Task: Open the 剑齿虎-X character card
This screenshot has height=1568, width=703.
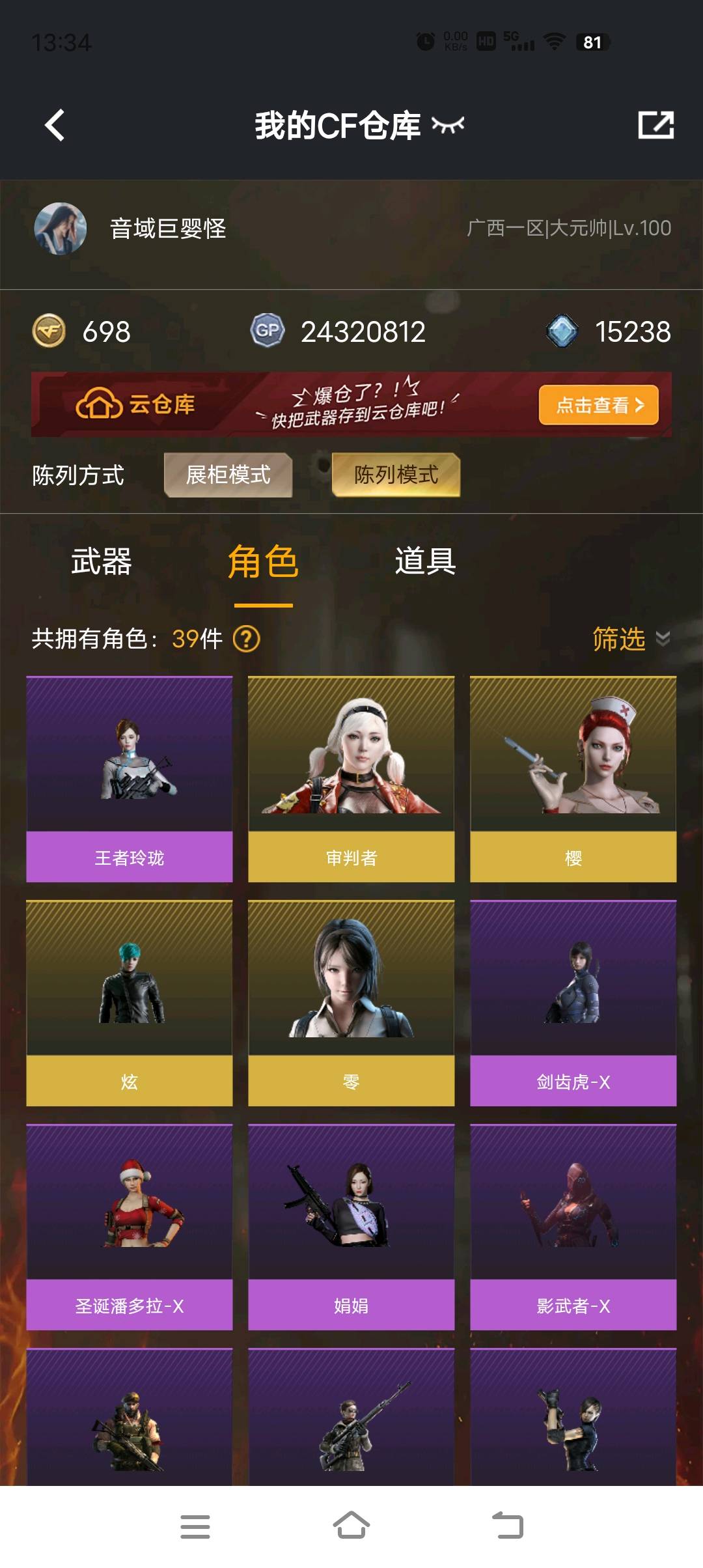Action: pyautogui.click(x=573, y=1003)
